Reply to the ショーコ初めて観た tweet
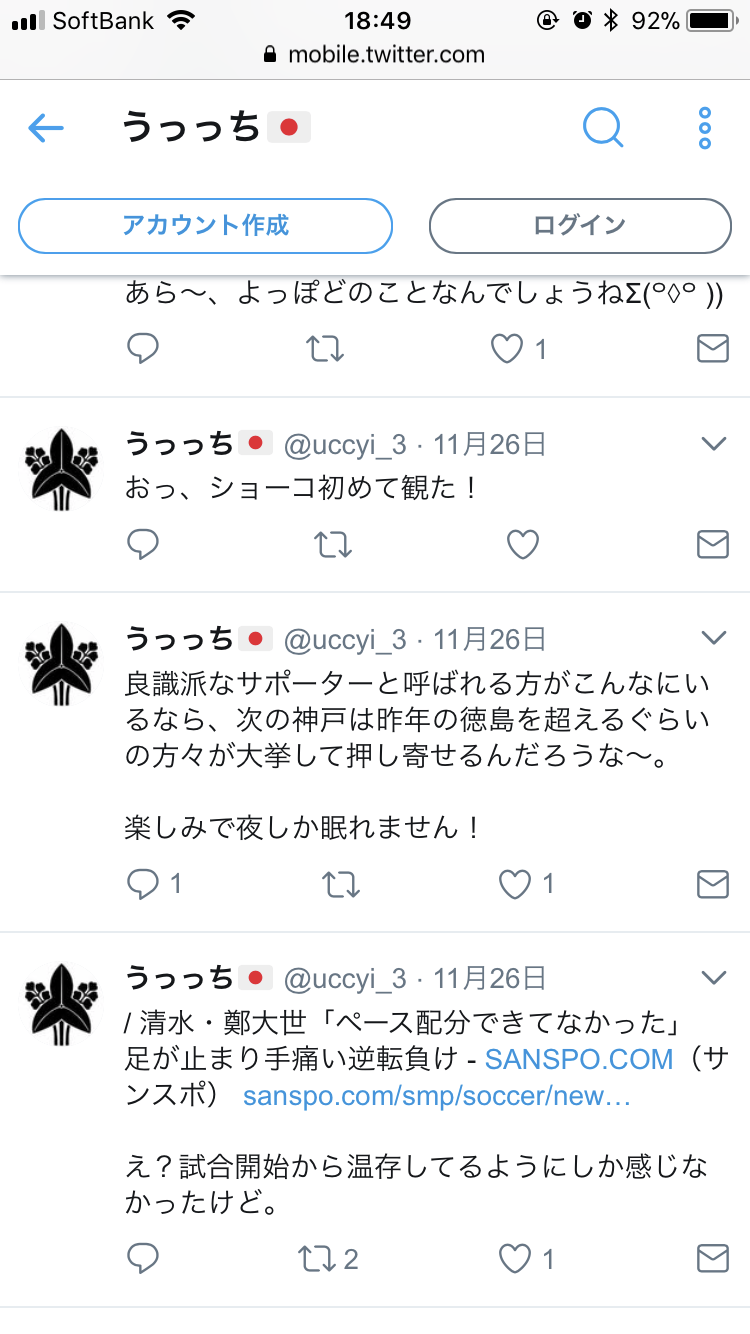 [143, 544]
